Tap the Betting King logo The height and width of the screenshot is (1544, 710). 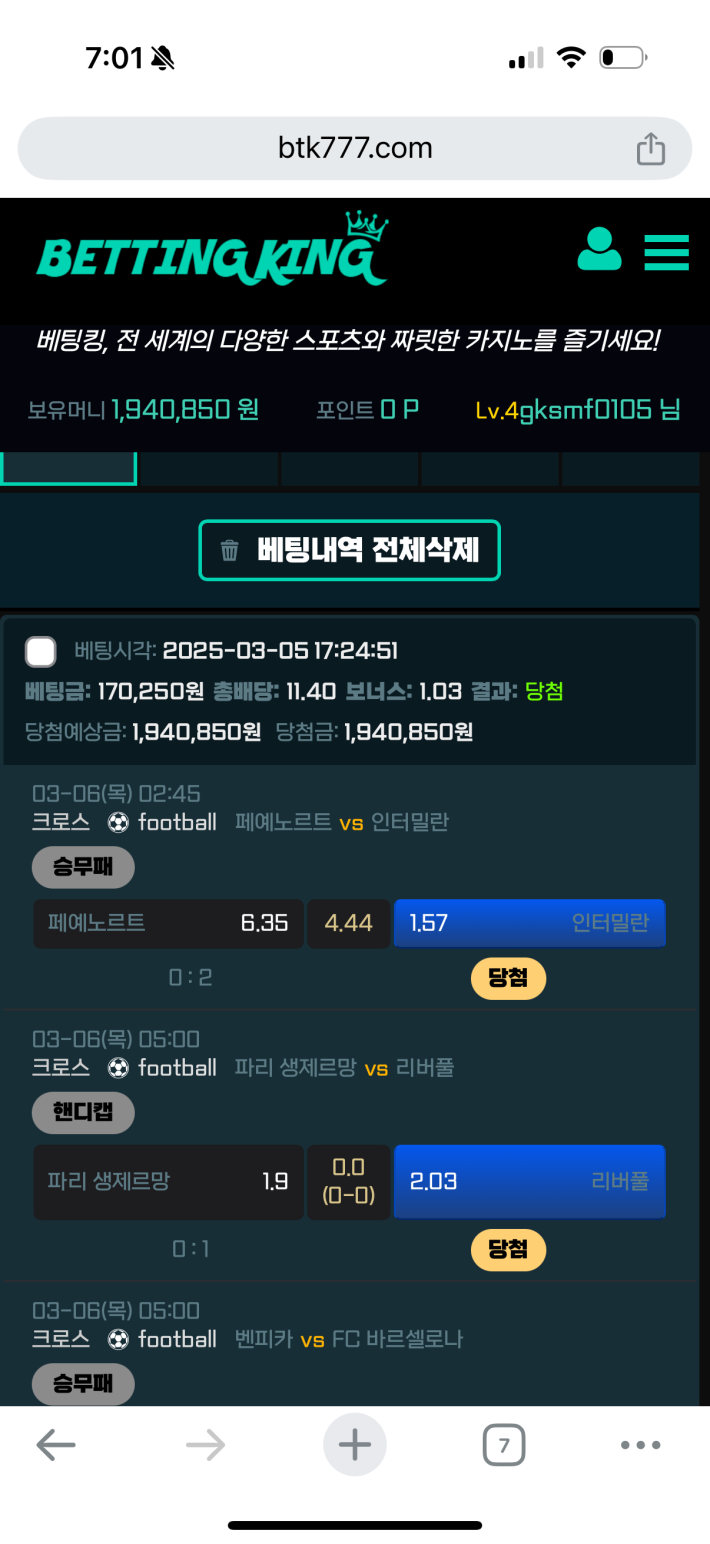[212, 250]
